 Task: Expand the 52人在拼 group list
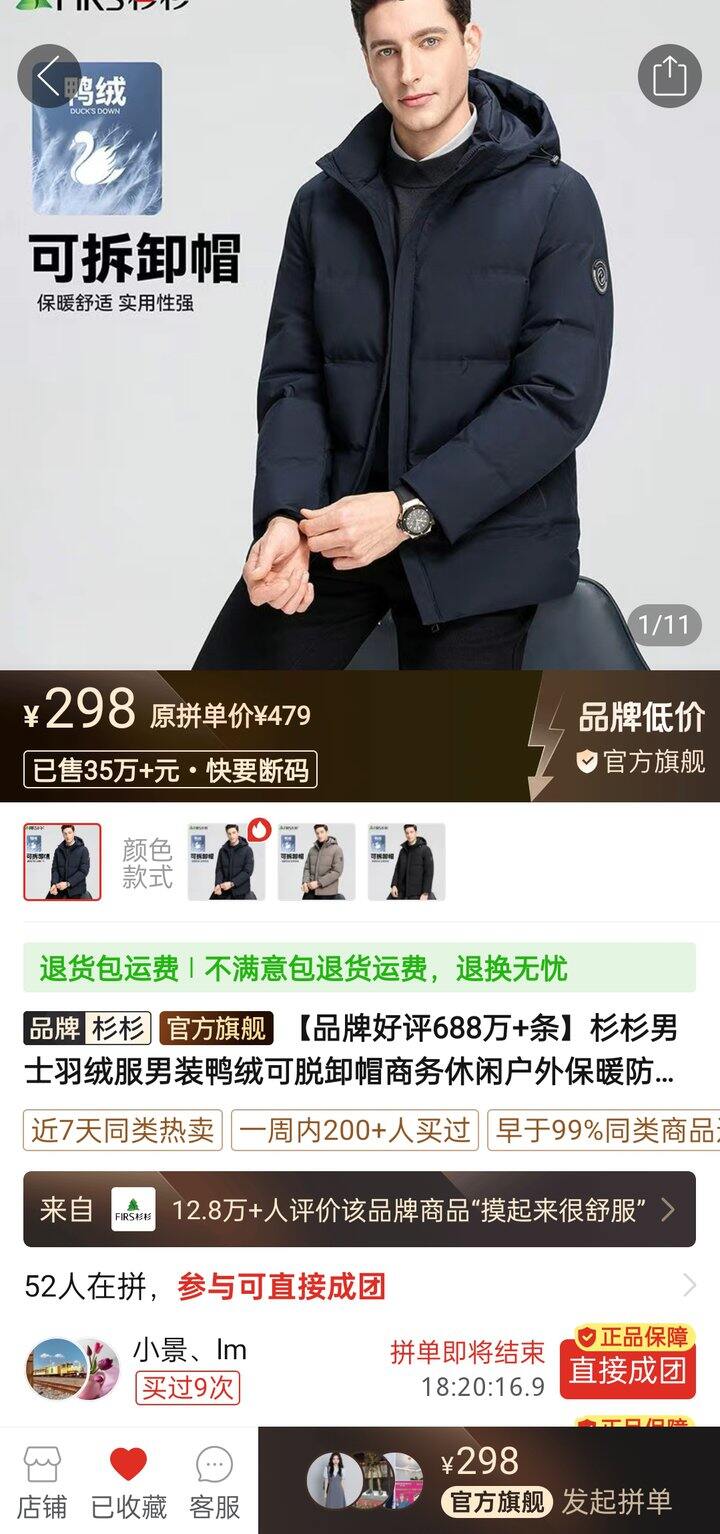tap(688, 1286)
